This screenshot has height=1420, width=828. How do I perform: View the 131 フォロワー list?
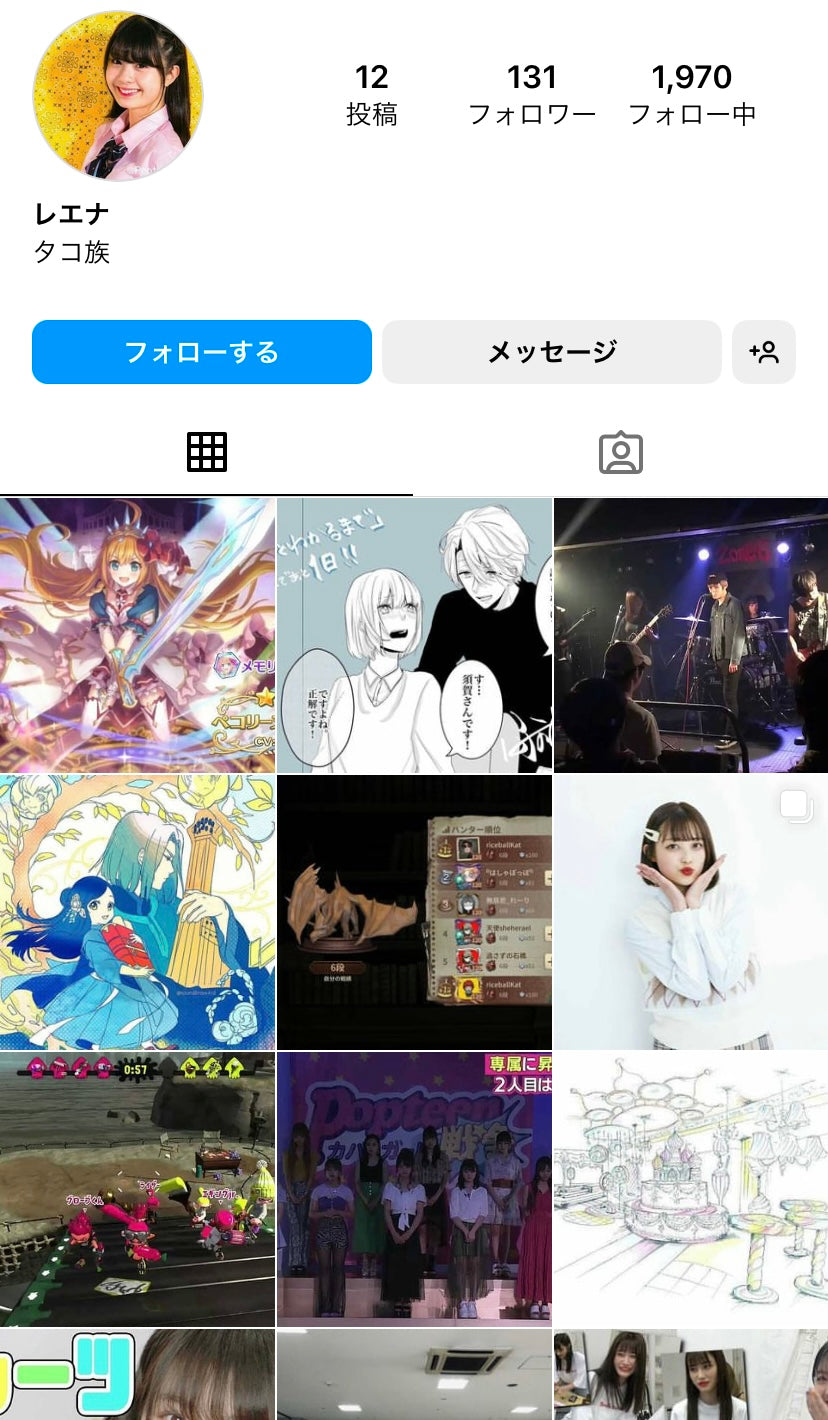[x=532, y=95]
